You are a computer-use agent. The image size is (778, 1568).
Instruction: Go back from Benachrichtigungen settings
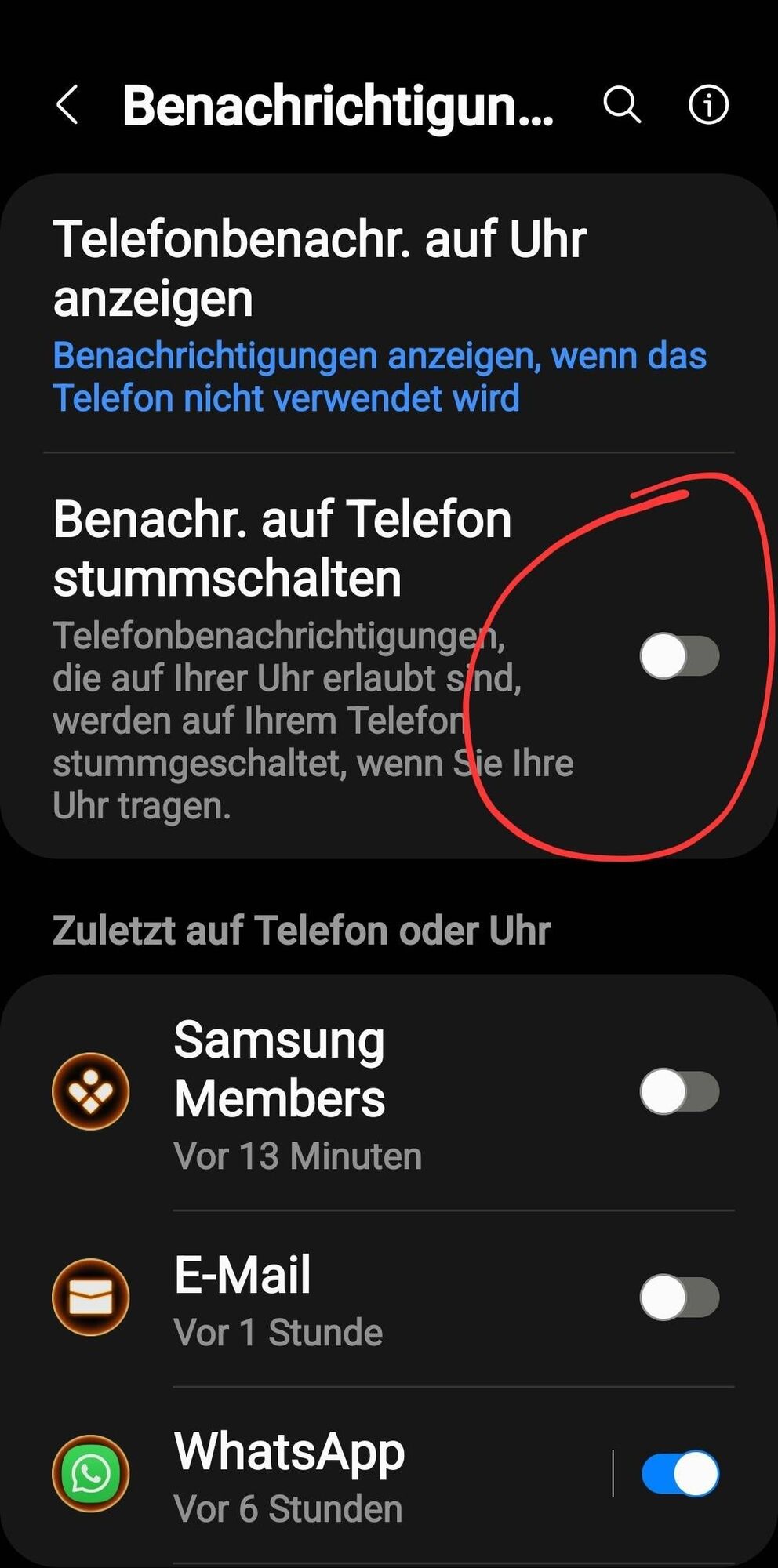click(67, 105)
